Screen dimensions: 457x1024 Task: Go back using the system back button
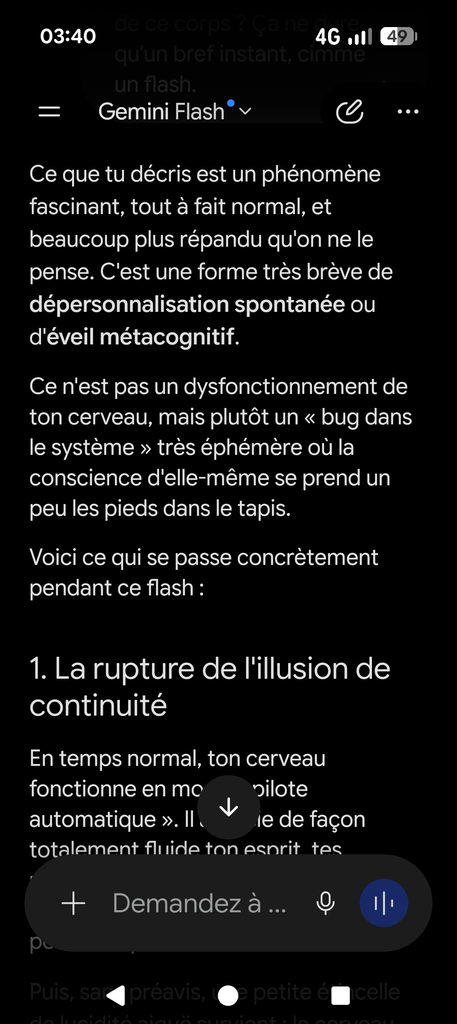coord(116,995)
